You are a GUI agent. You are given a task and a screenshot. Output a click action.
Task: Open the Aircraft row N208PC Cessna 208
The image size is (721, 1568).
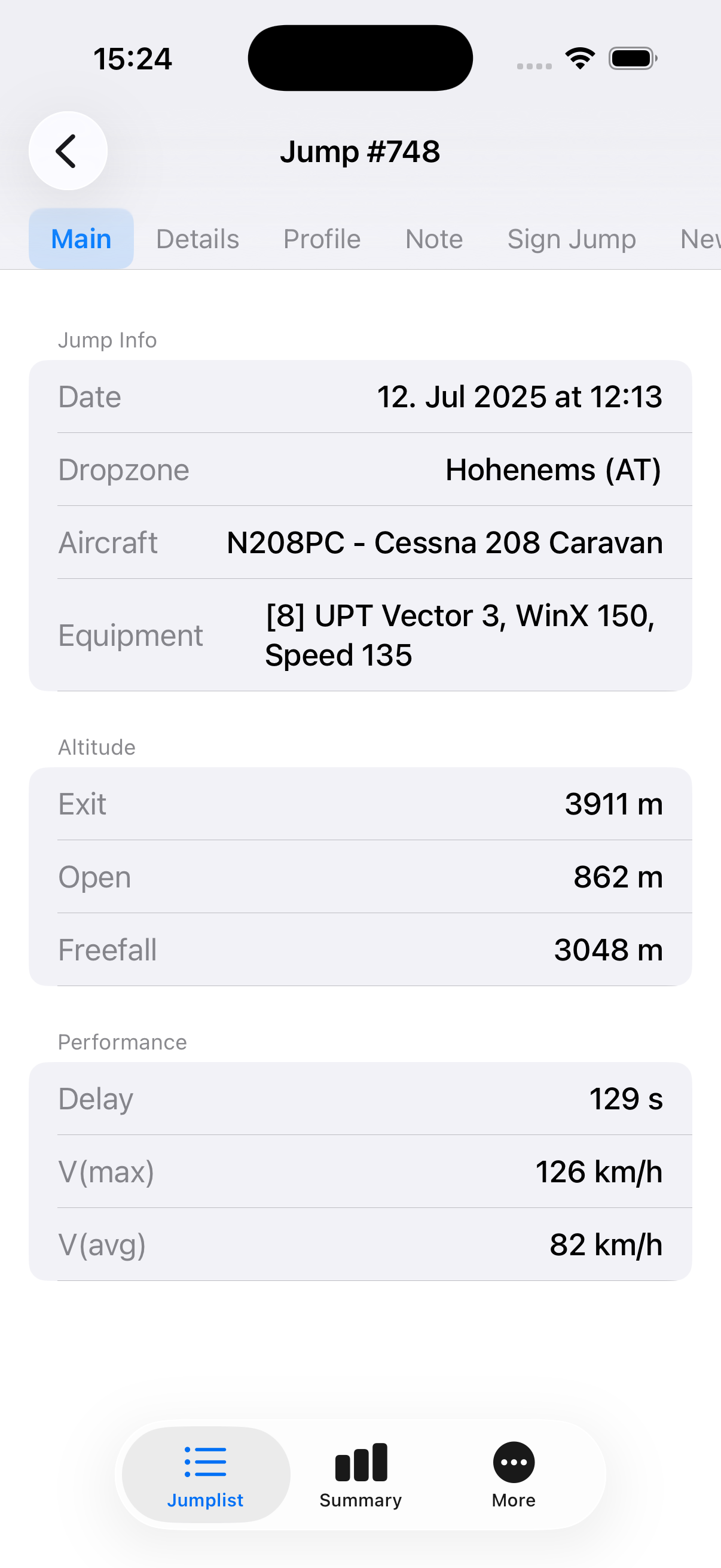point(360,542)
